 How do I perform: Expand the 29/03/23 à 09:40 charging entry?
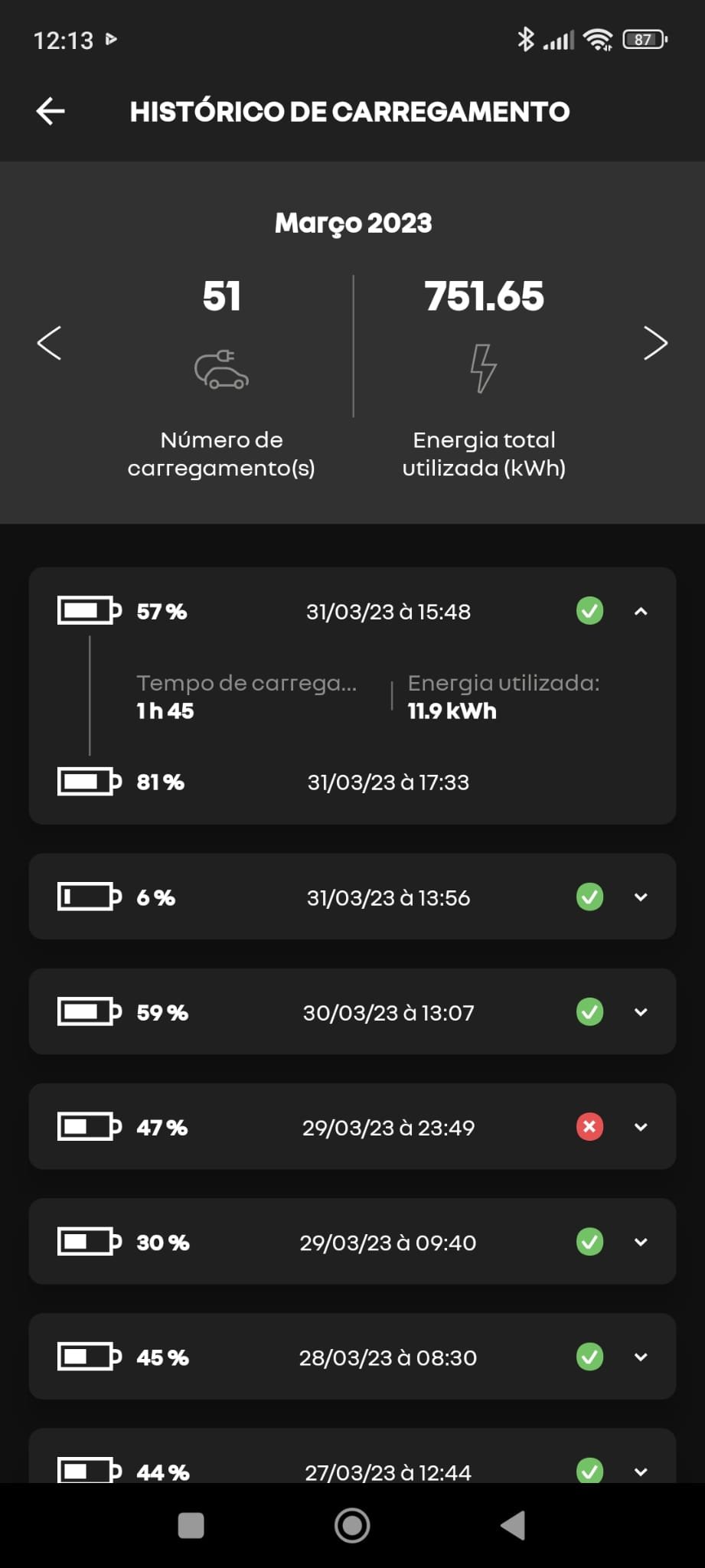(641, 1242)
